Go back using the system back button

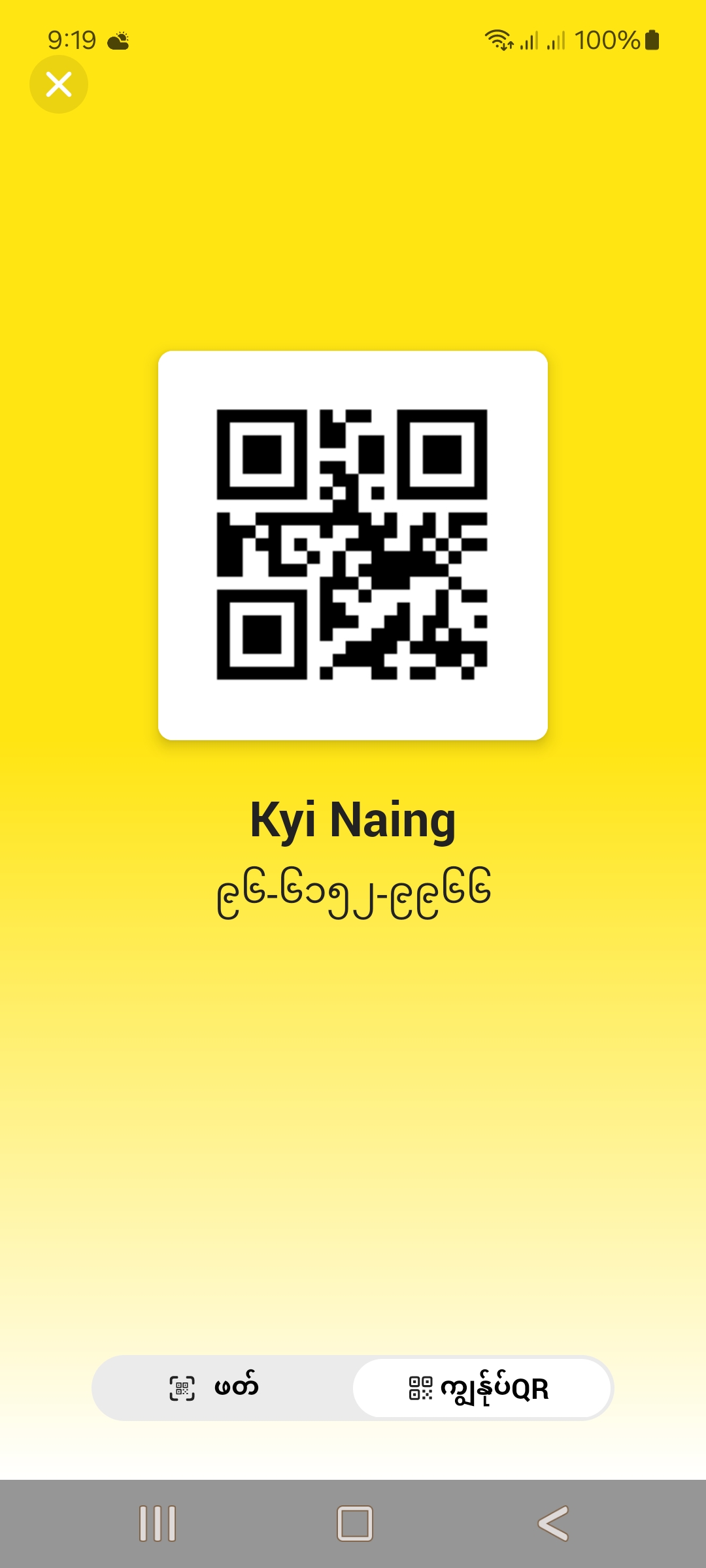[553, 1524]
